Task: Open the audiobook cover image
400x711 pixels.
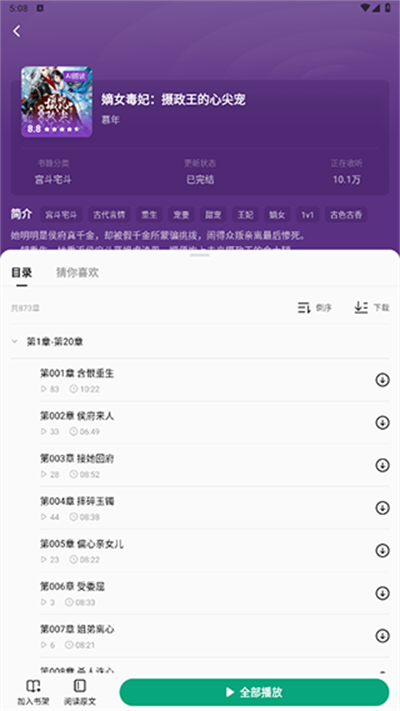Action: pos(57,102)
